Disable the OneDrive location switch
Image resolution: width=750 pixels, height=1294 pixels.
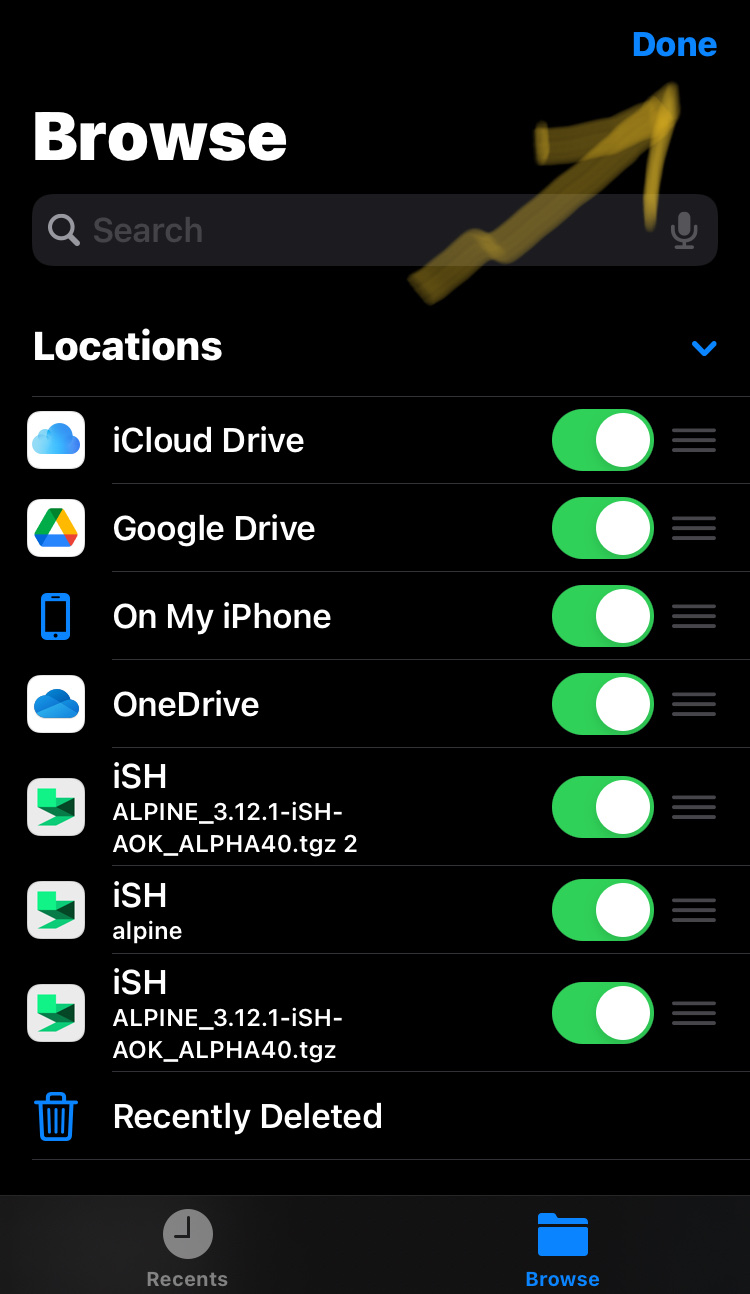pyautogui.click(x=602, y=704)
